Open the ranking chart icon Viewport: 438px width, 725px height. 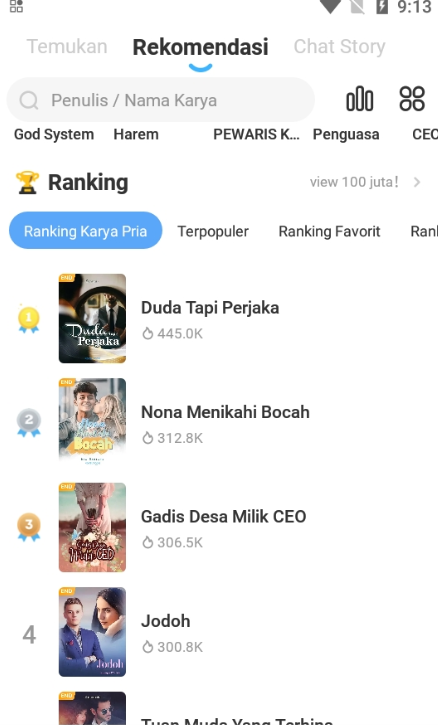click(359, 99)
